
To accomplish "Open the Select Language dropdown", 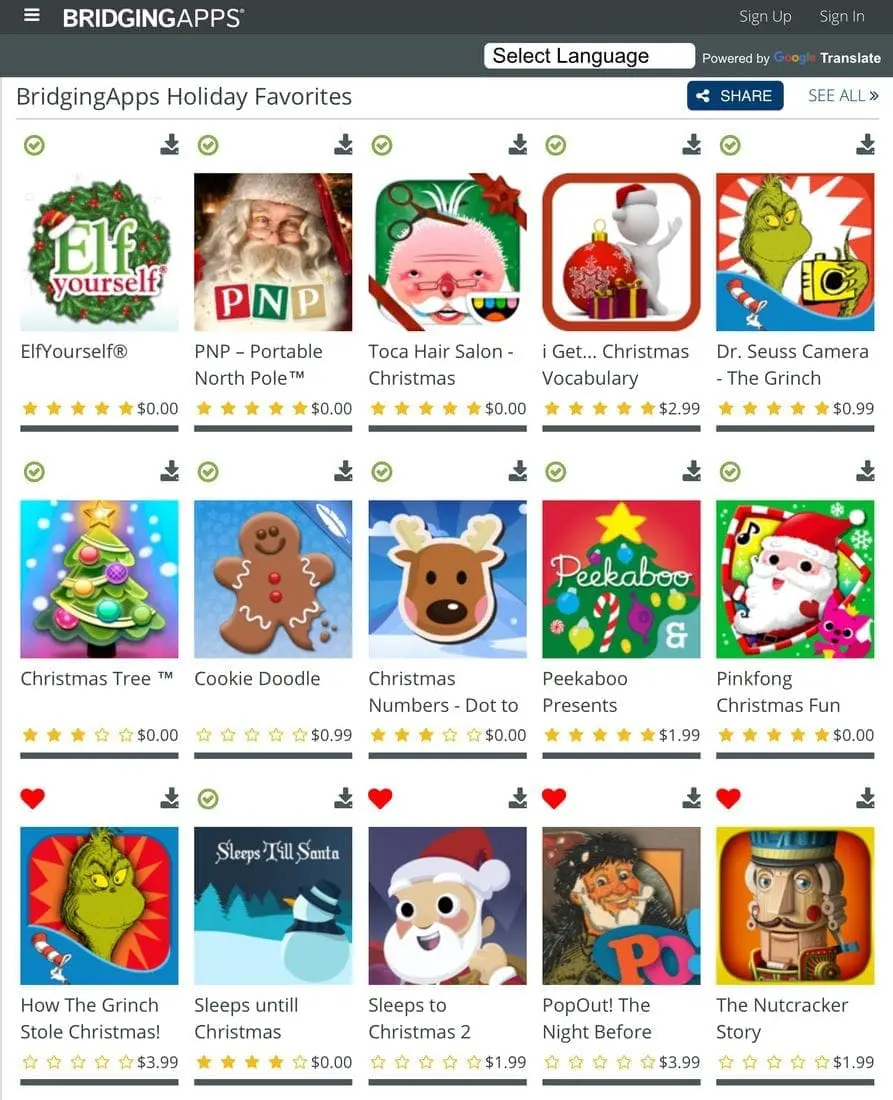I will tap(588, 56).
